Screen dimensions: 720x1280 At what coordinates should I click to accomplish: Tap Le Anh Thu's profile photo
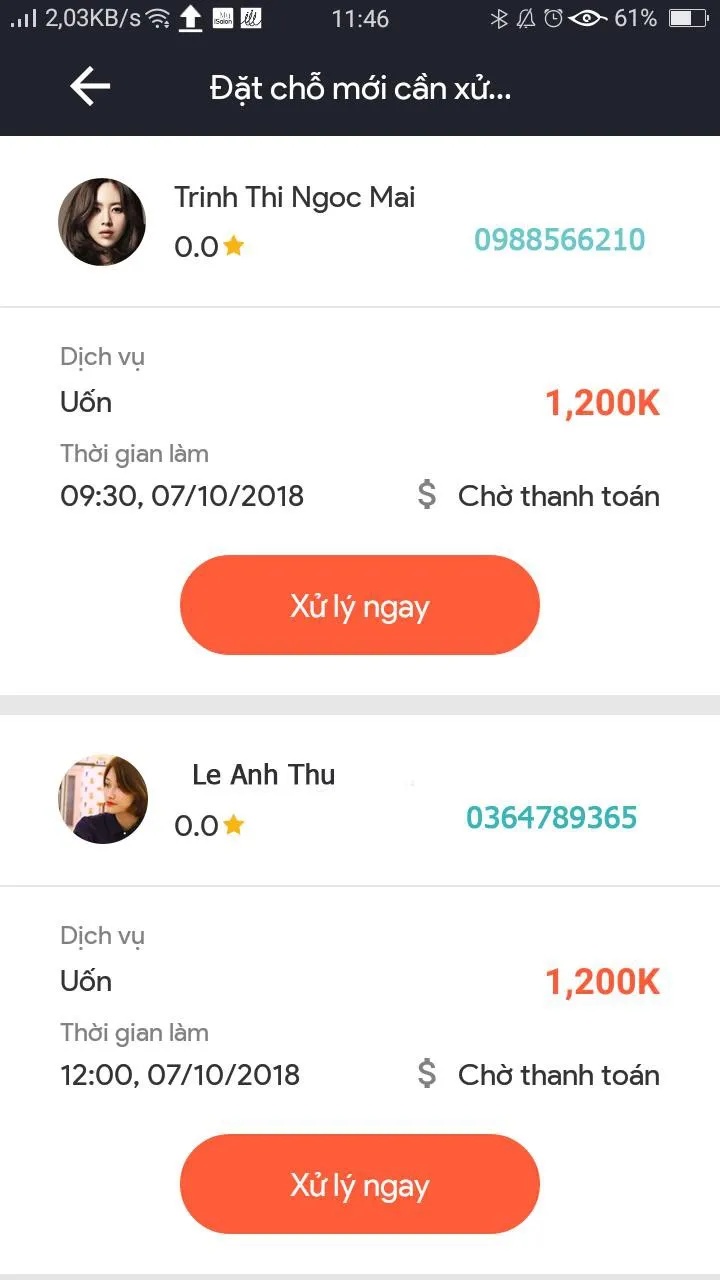102,798
